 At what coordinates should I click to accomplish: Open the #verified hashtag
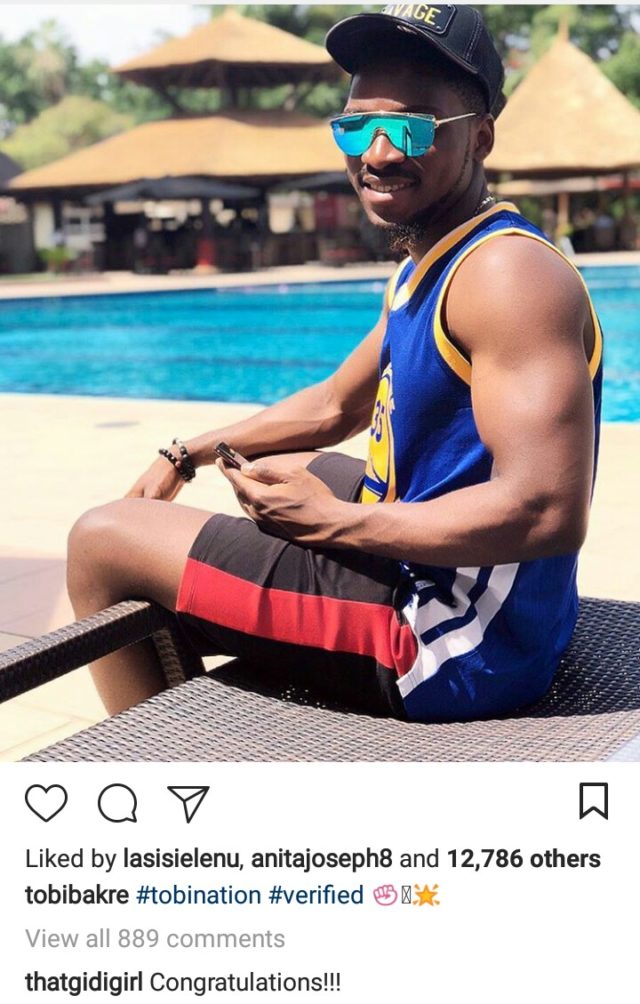pos(316,895)
